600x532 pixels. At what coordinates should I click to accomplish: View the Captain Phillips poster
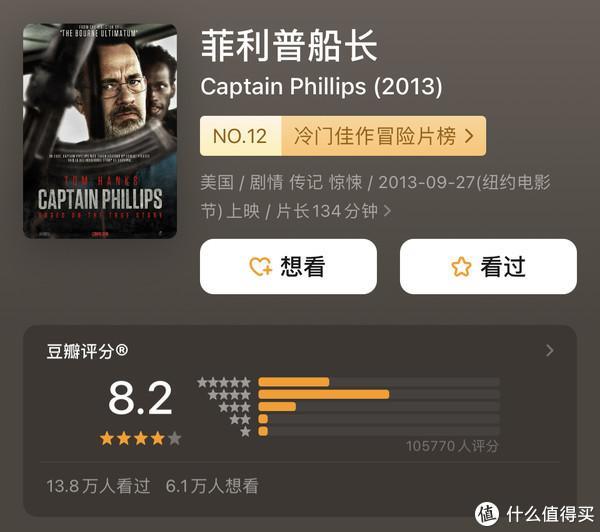pos(100,131)
